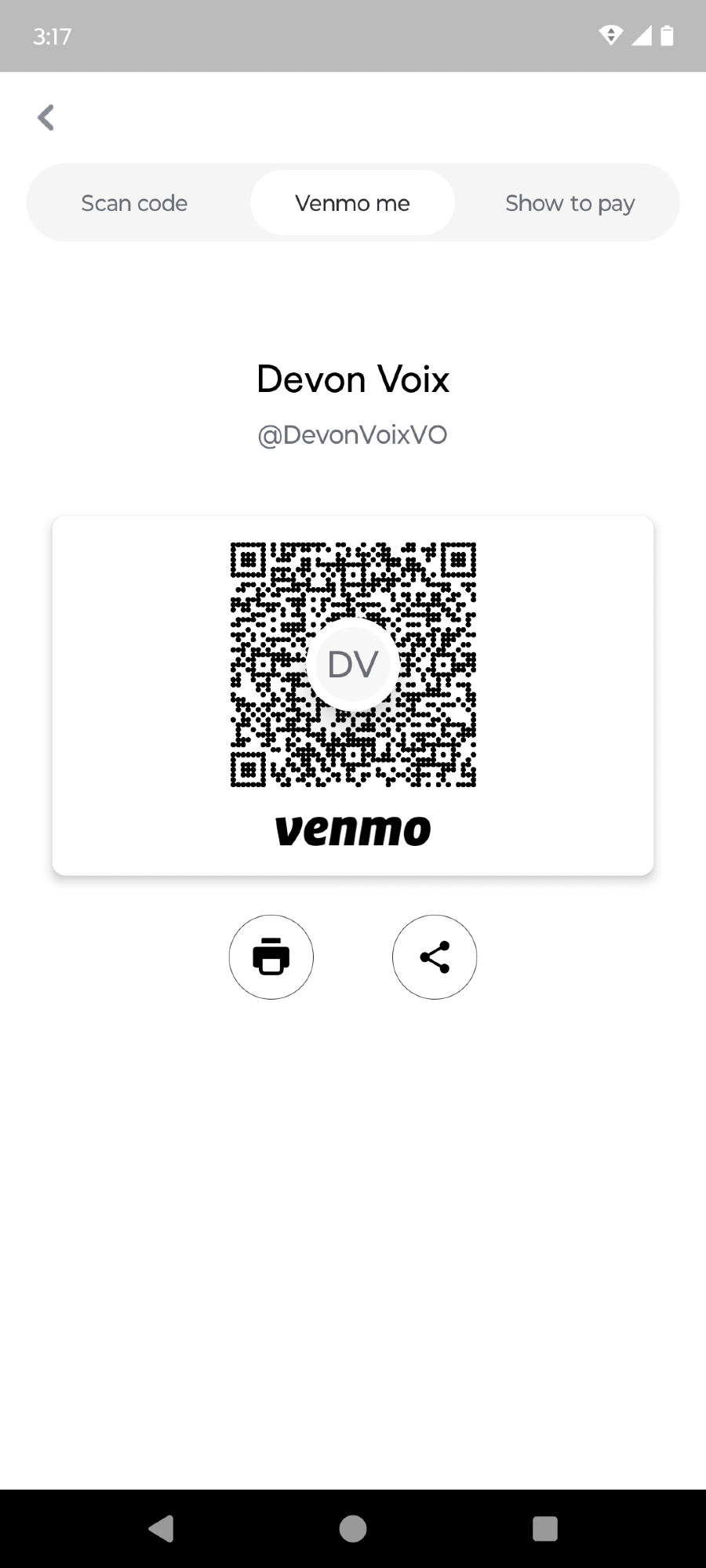Image resolution: width=706 pixels, height=1568 pixels.
Task: Go back using the top arrow
Action: pos(46,118)
